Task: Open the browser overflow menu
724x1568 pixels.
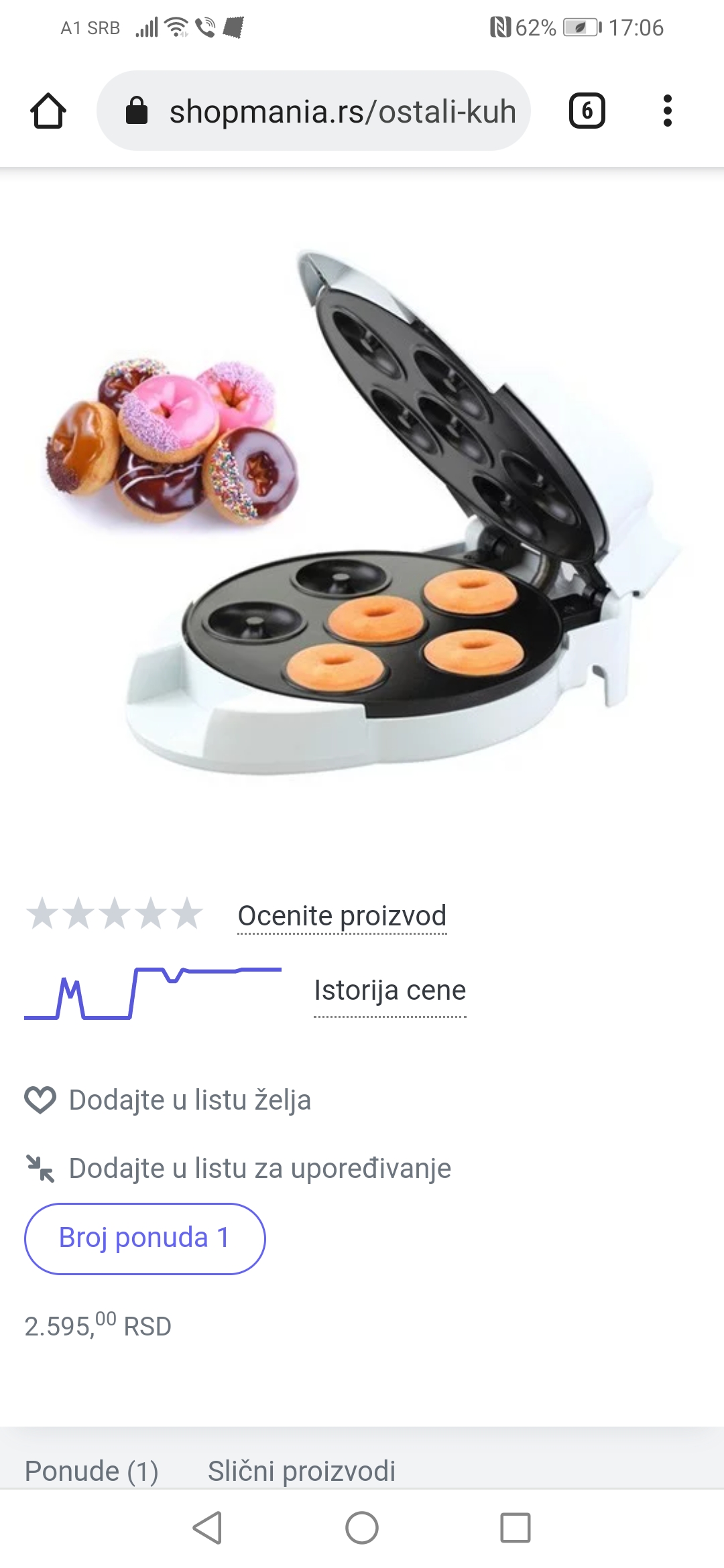Action: [667, 111]
